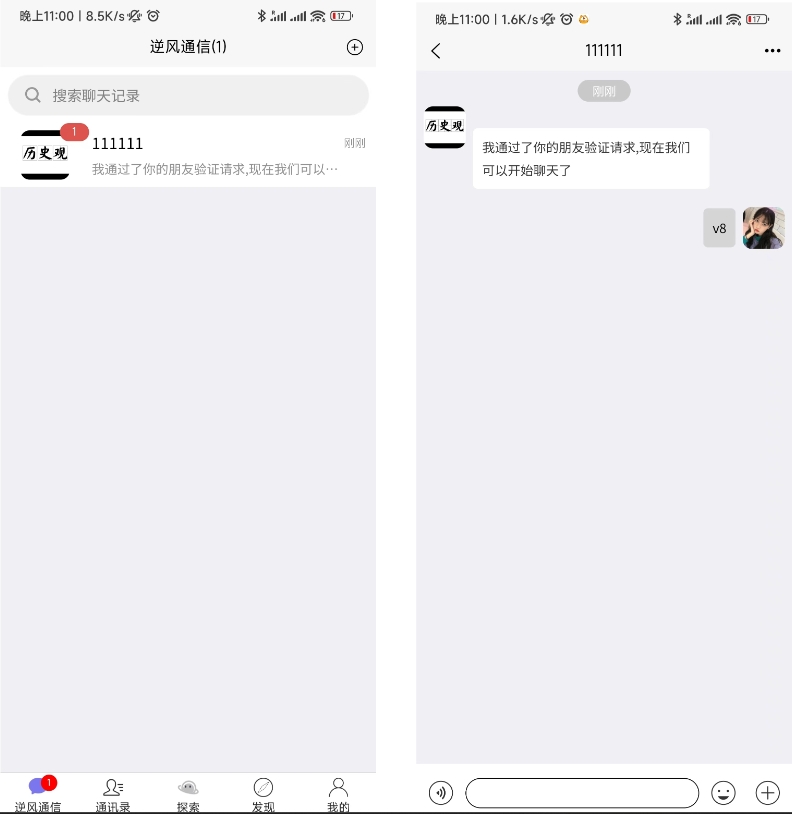
Task: Switch to the 逆风通信 tab
Action: (38, 793)
